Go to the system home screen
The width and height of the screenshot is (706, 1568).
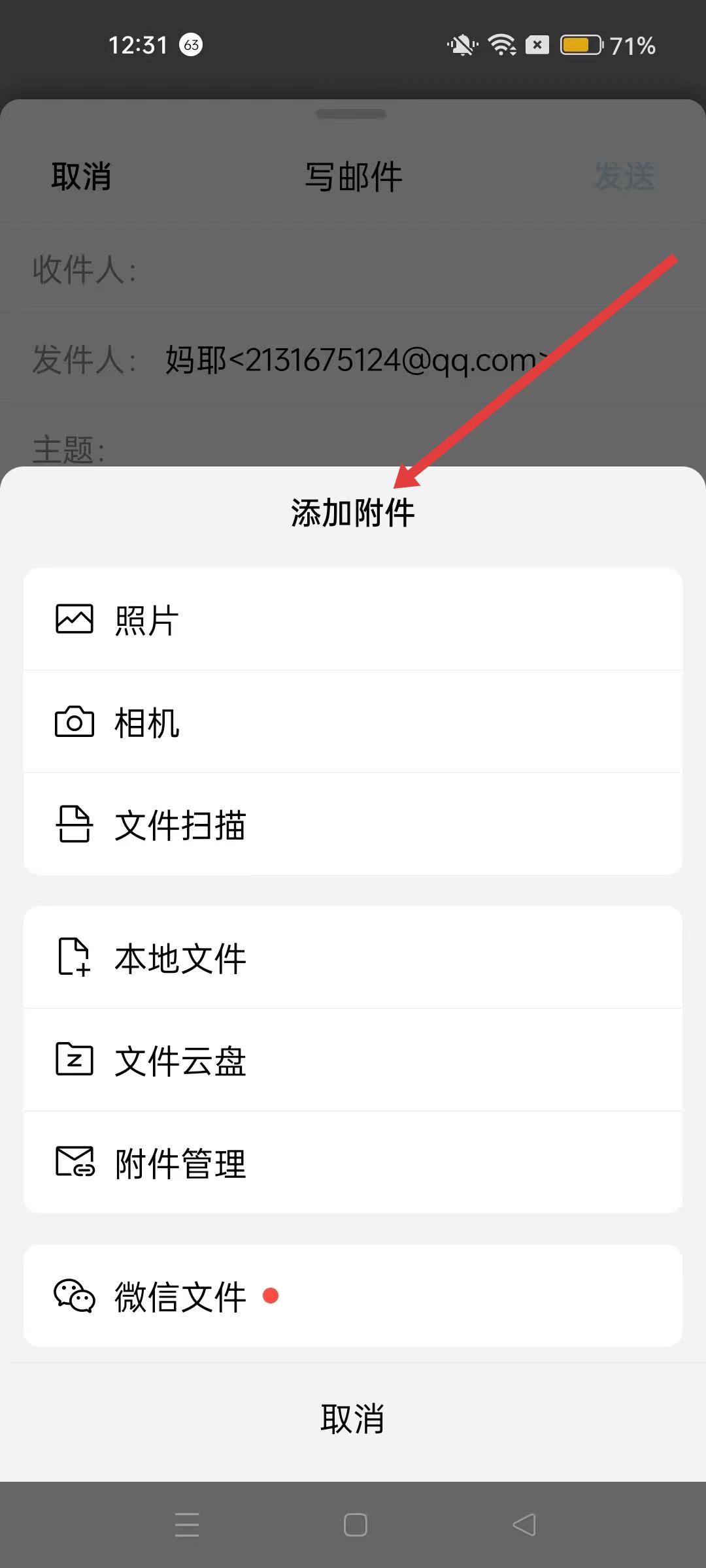pyautogui.click(x=355, y=1525)
